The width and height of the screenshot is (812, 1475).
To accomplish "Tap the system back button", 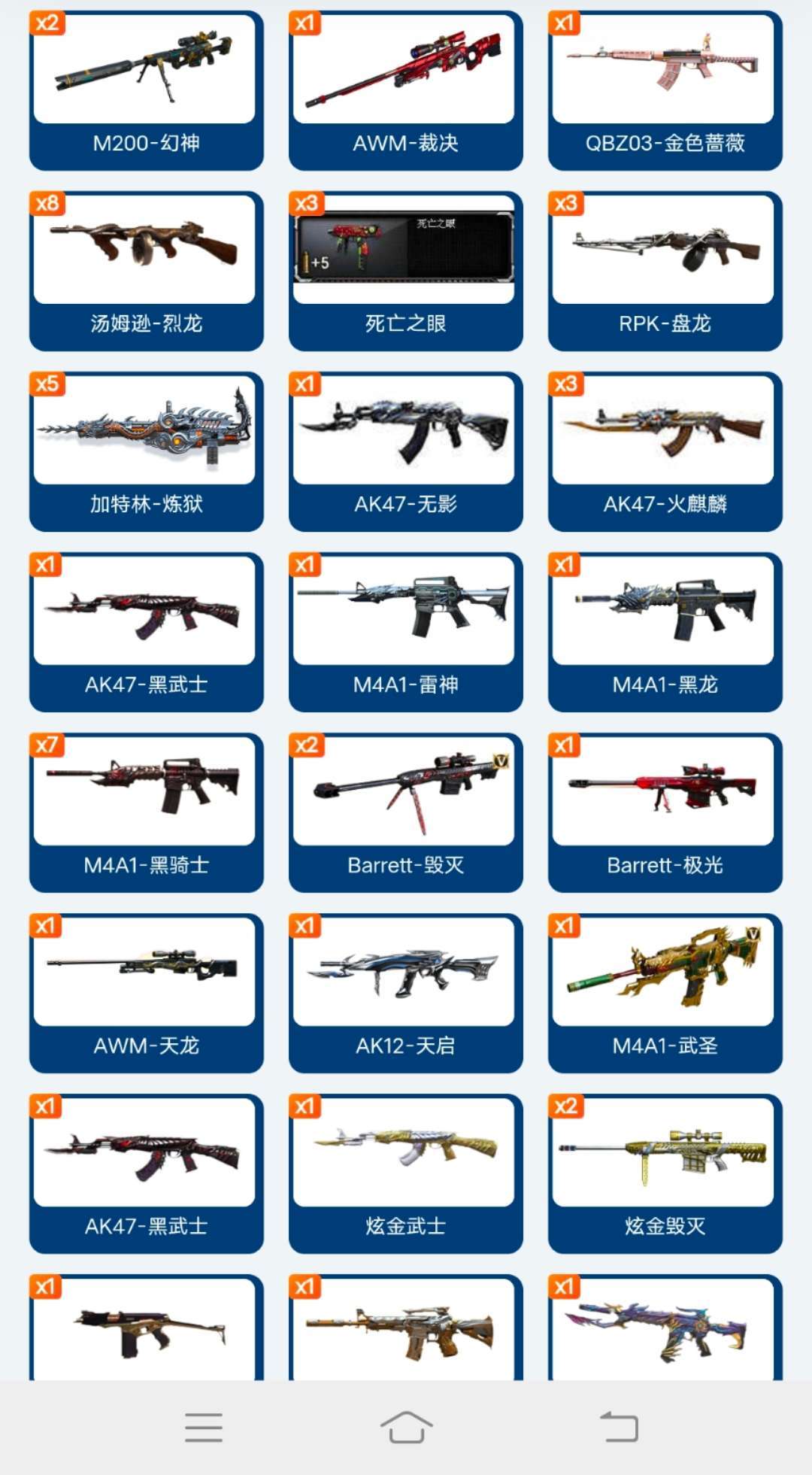I will (620, 1427).
